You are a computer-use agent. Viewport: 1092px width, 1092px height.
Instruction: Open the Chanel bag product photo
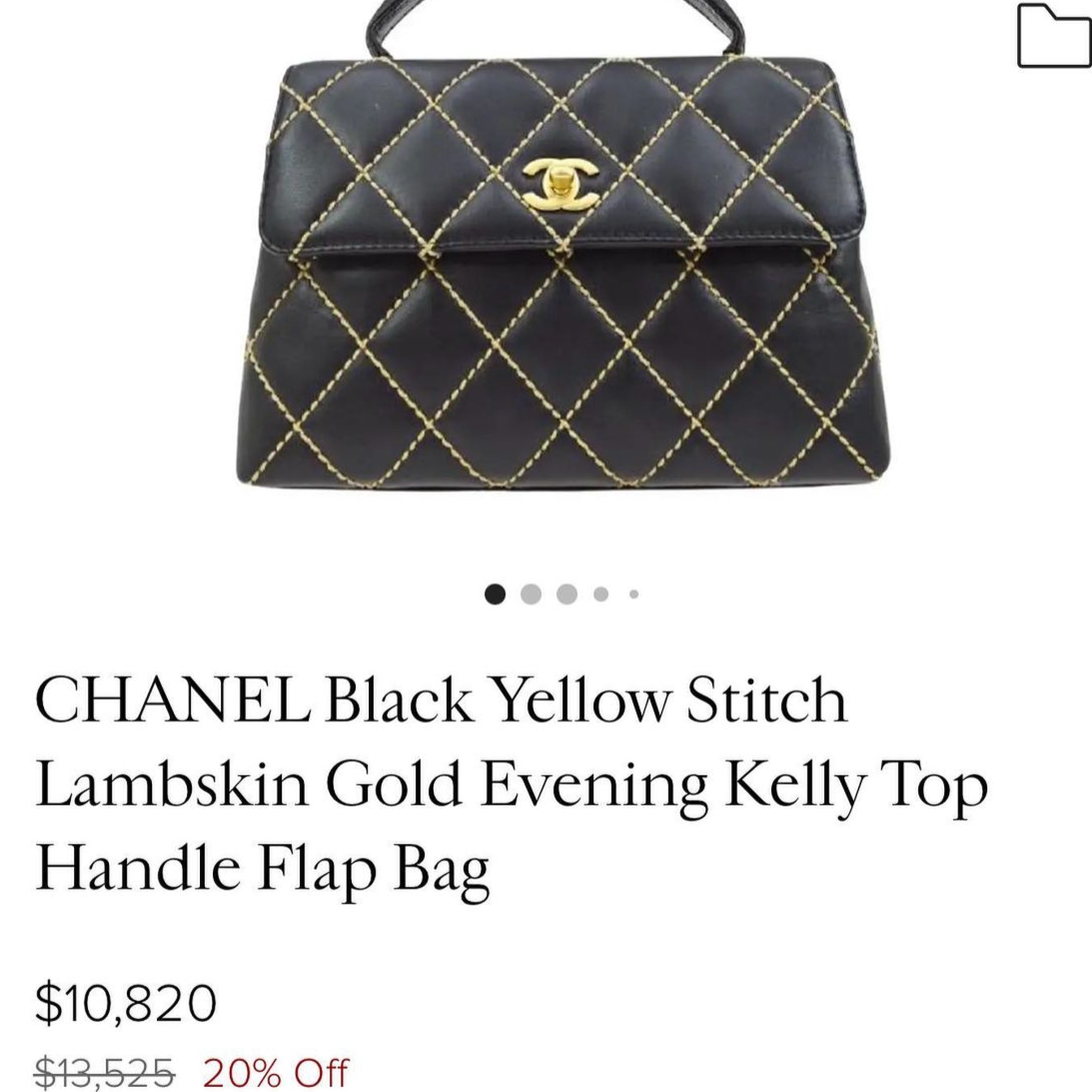pos(561,270)
